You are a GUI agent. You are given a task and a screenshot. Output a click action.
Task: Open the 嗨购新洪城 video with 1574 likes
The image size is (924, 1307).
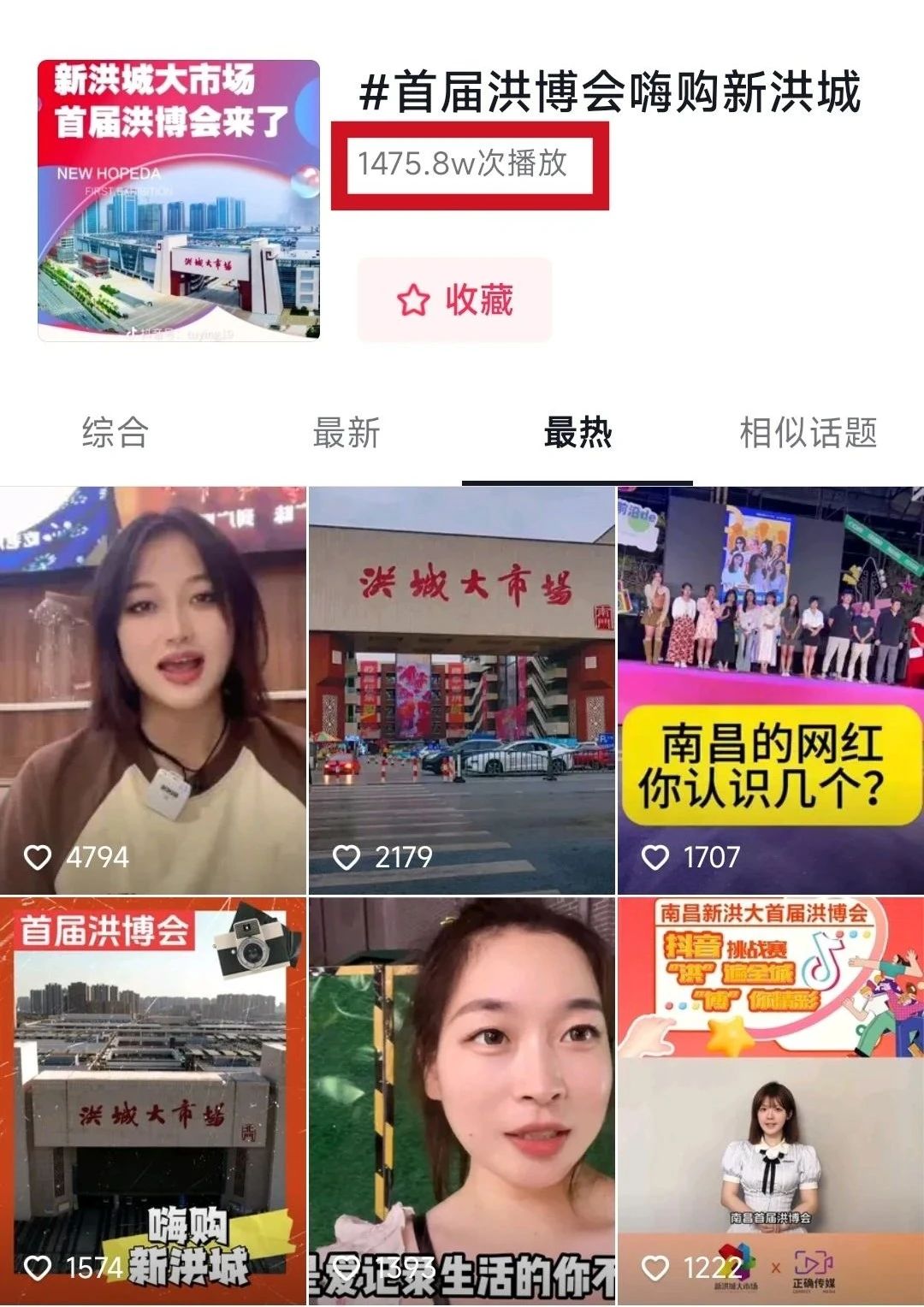coord(153,1100)
